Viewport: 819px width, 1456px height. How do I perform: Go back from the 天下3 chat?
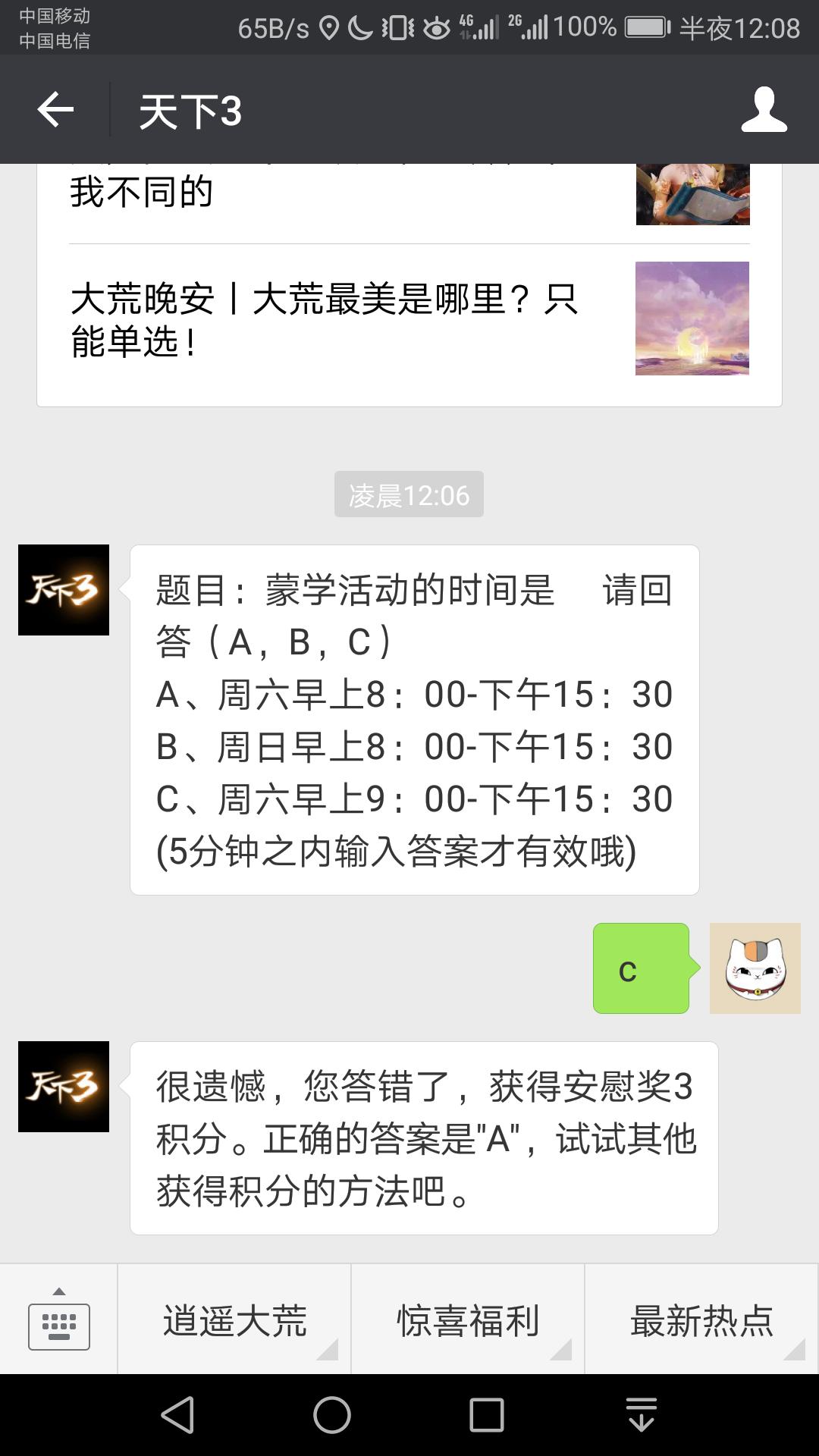pos(55,110)
